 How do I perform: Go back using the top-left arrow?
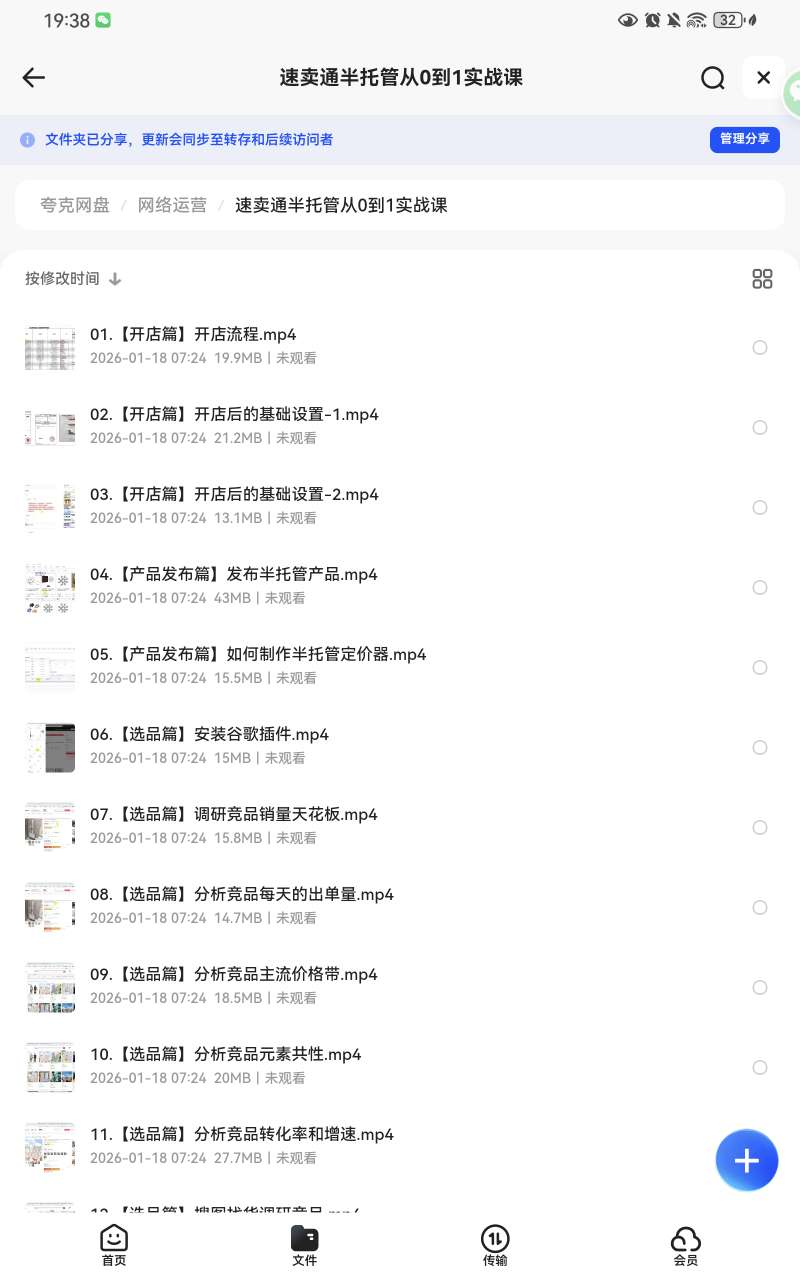tap(34, 78)
